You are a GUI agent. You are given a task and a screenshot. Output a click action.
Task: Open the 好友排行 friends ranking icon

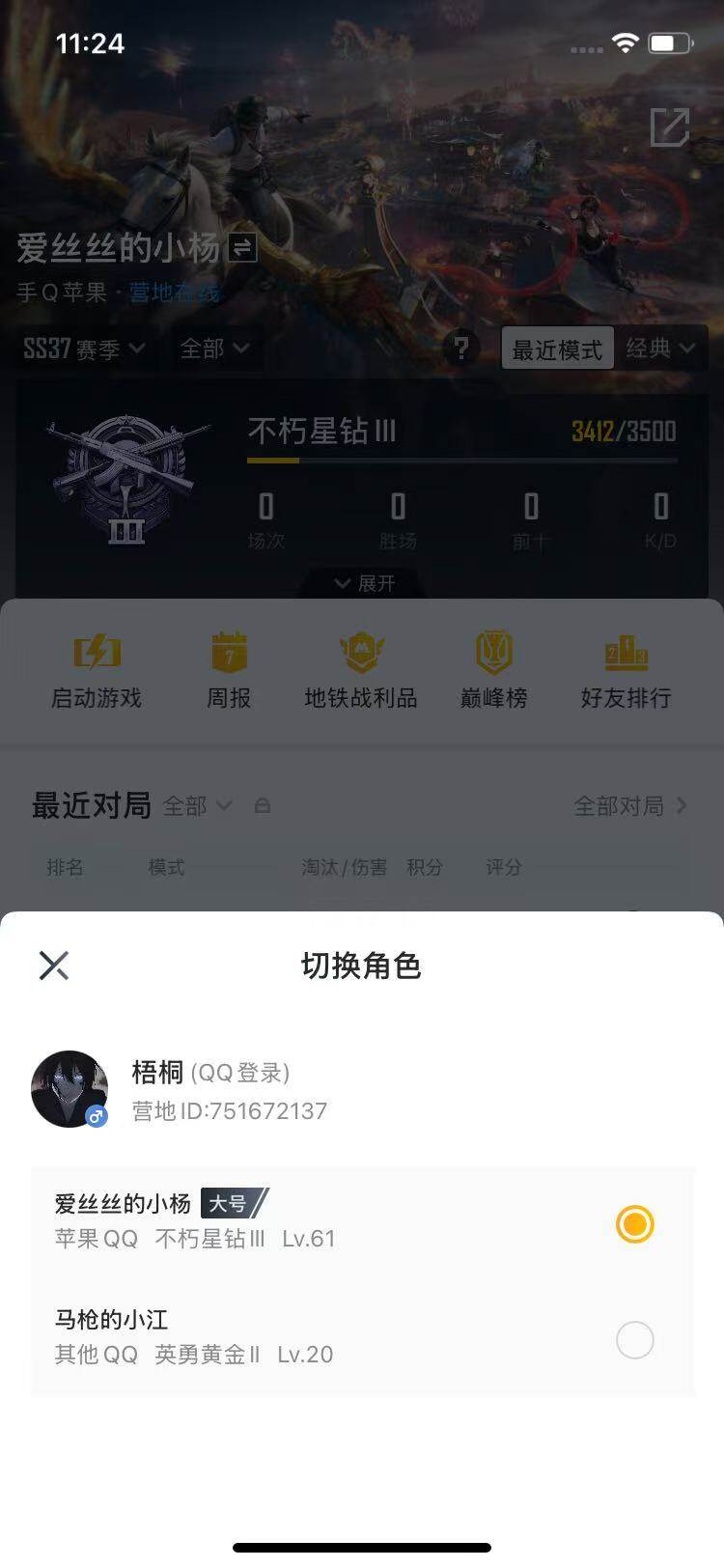625,666
